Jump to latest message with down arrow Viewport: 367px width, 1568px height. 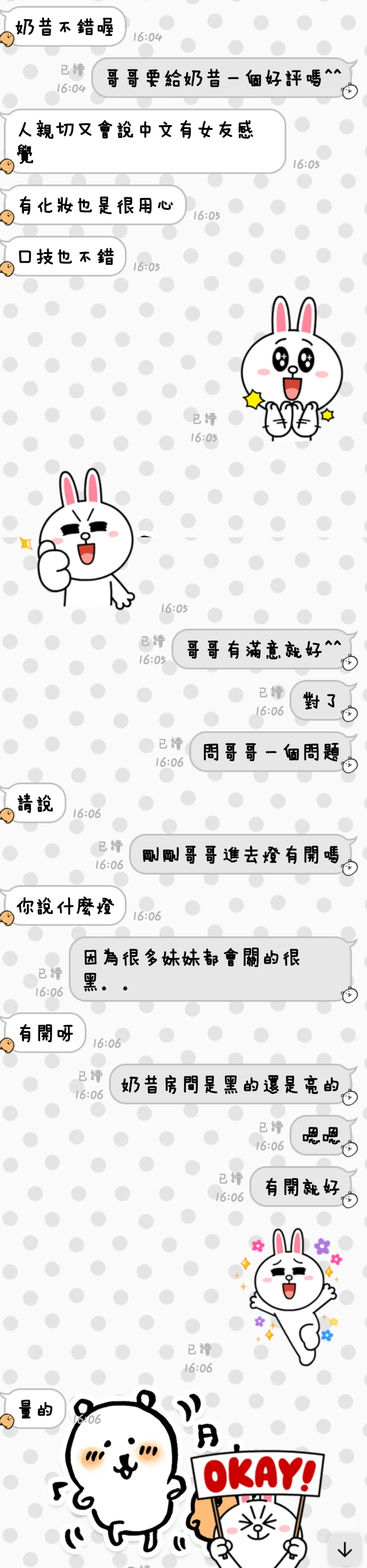point(344,1549)
